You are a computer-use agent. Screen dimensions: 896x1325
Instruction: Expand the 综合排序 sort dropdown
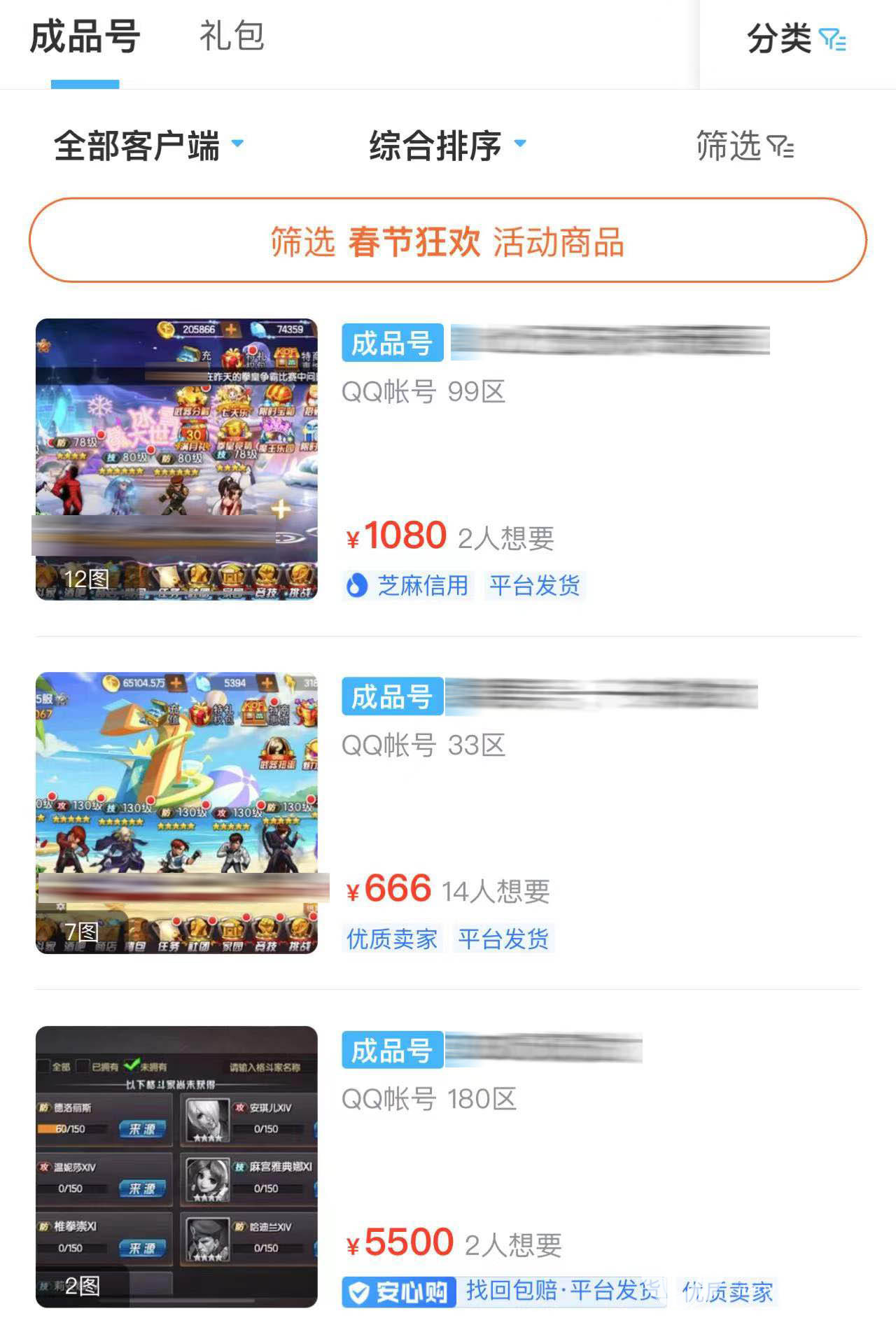tap(447, 146)
